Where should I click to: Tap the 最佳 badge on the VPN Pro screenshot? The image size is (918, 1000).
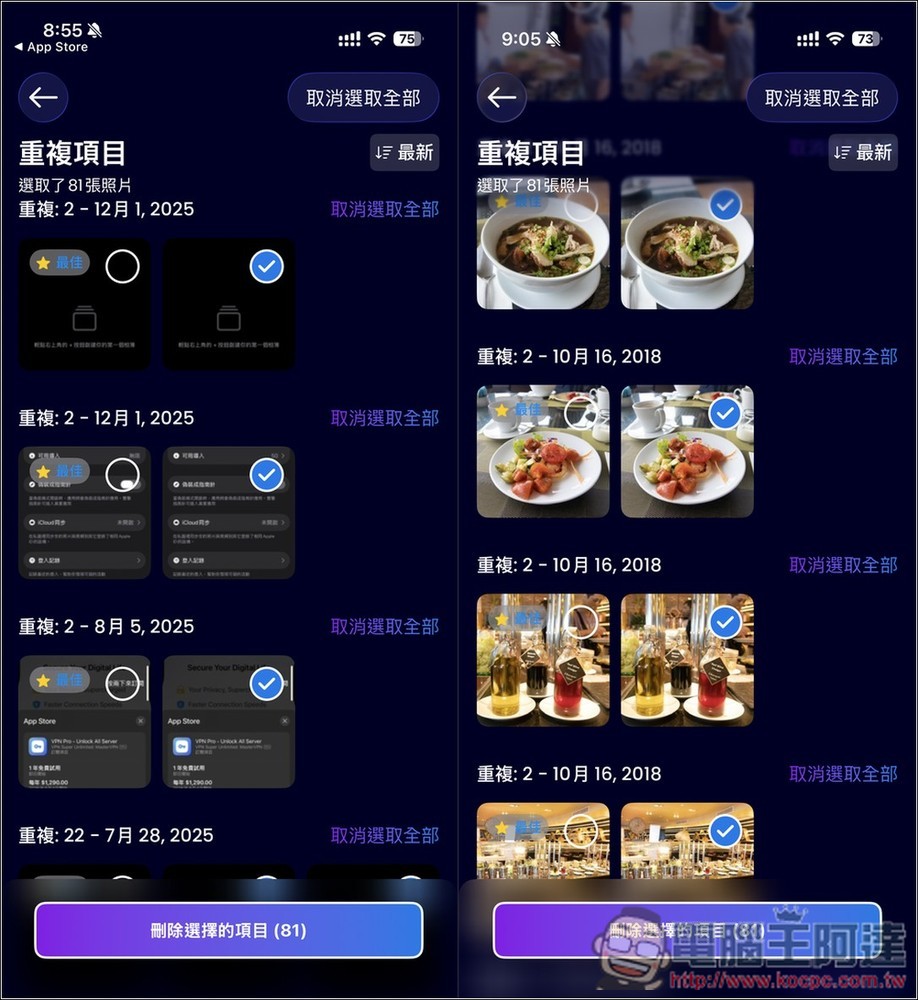[x=61, y=680]
